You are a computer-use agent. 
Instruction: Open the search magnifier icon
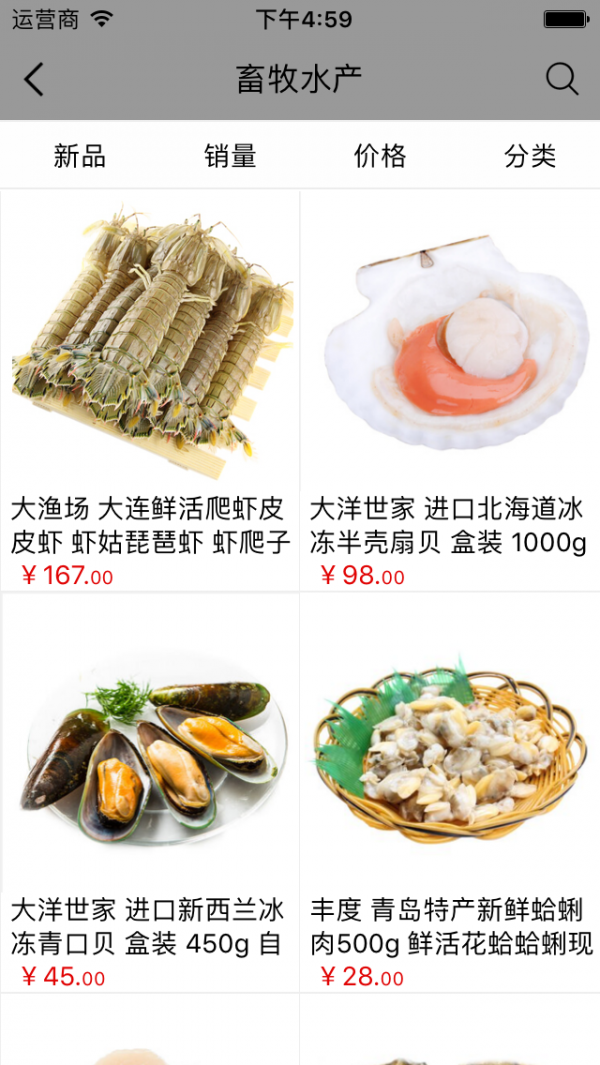tap(561, 79)
